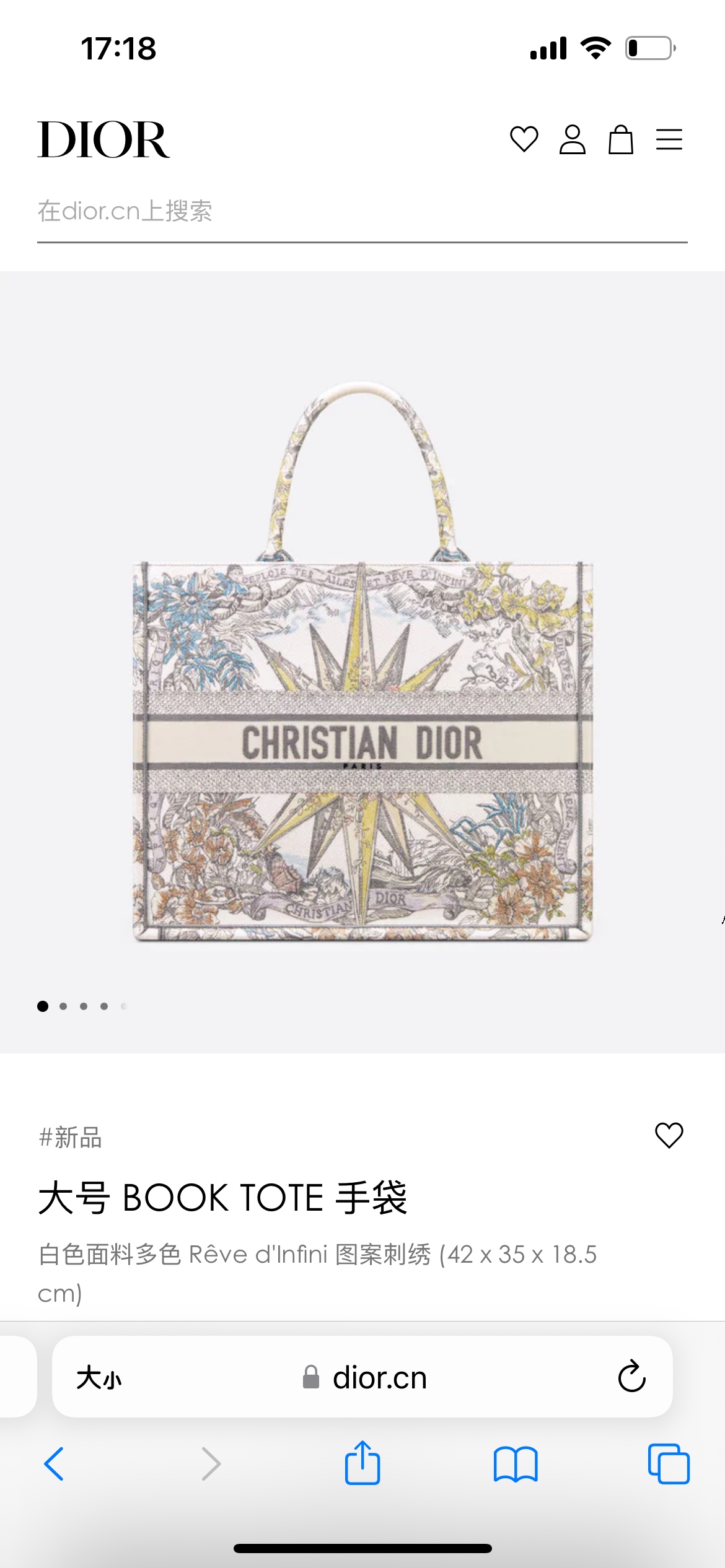Reload the dior.cn page
The height and width of the screenshot is (1568, 725).
tap(631, 1377)
